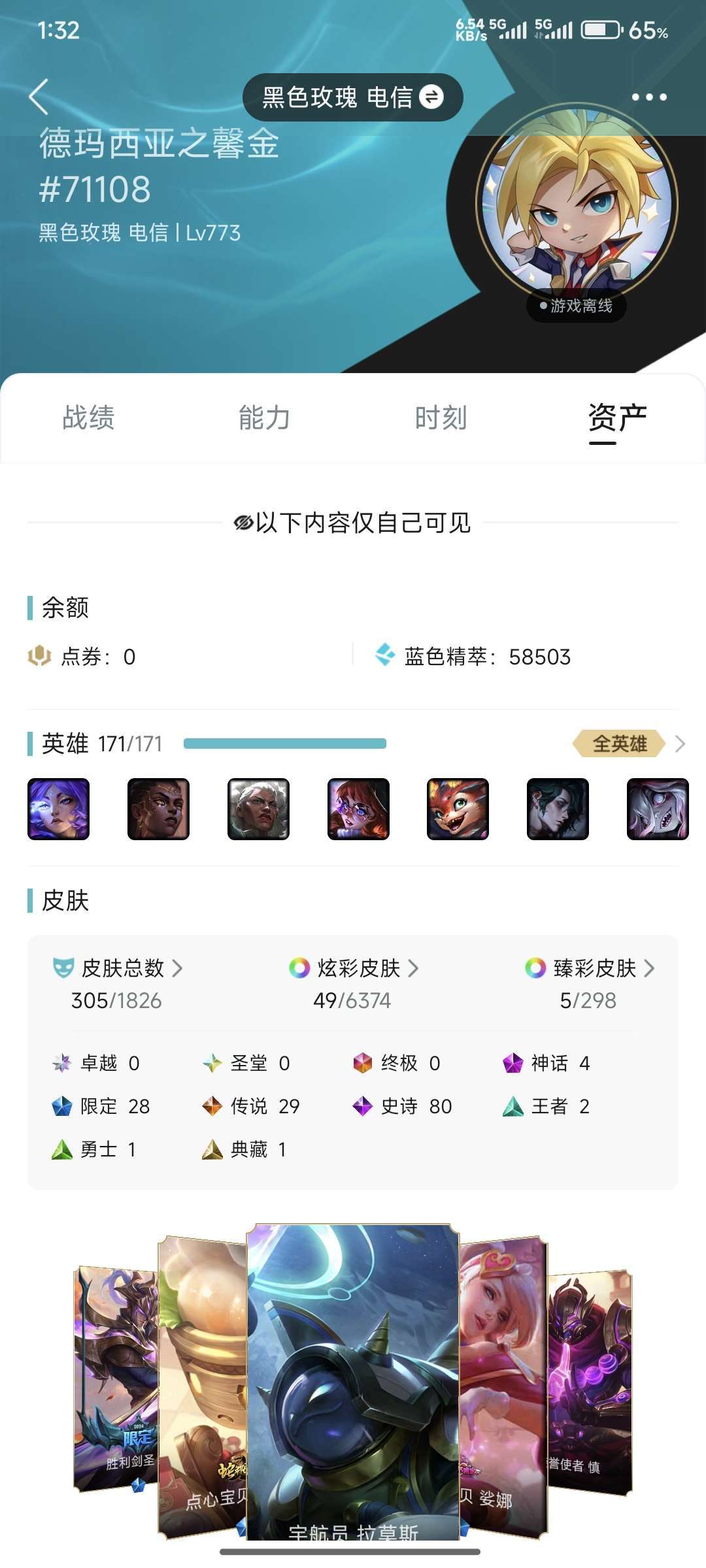Image resolution: width=706 pixels, height=1568 pixels.
Task: Open the 全英雄 hero list
Action: pyautogui.click(x=628, y=743)
